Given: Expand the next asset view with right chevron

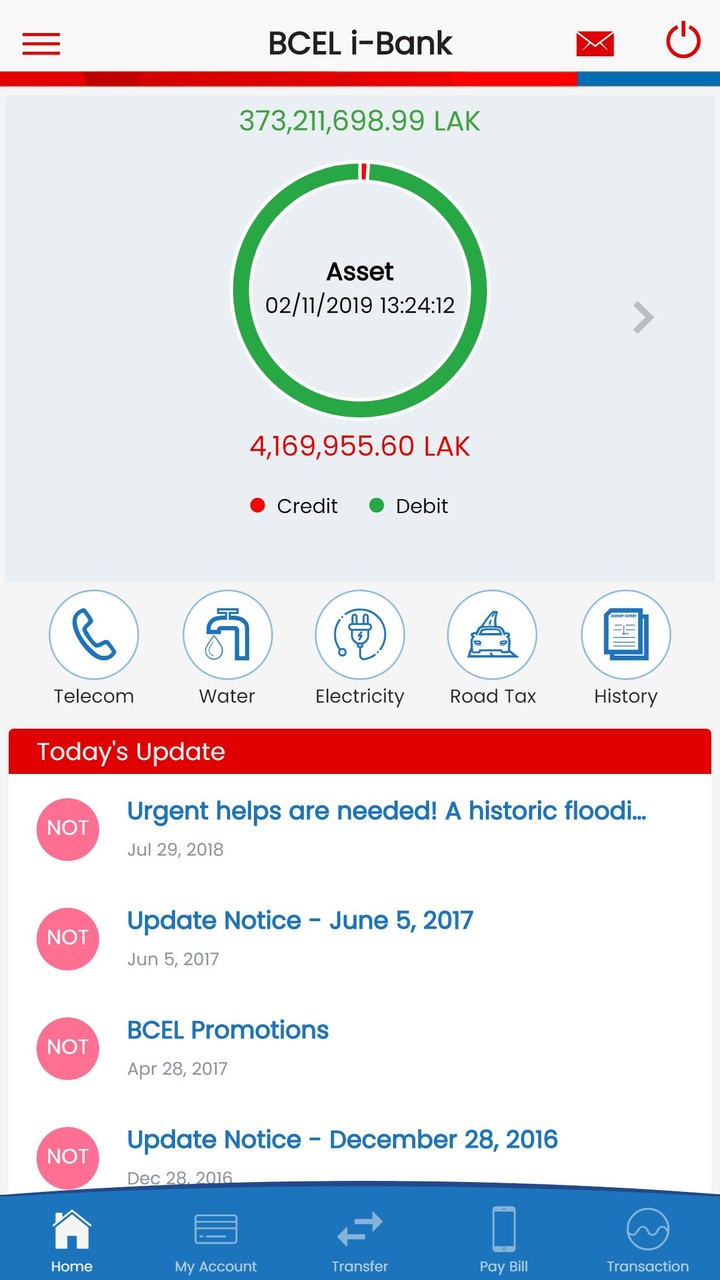Looking at the screenshot, I should 643,317.
